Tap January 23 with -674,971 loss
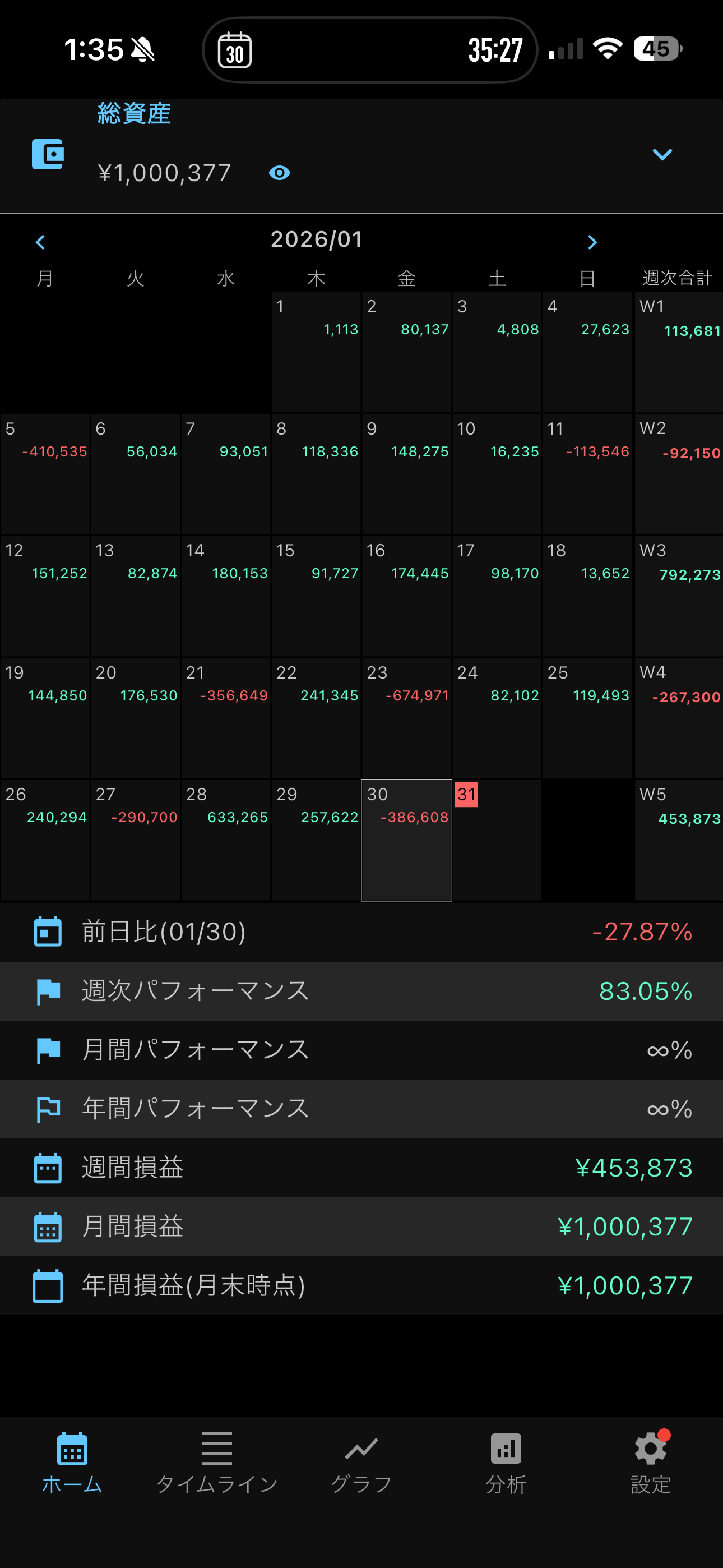Screen dimensions: 723x1568 (406, 718)
